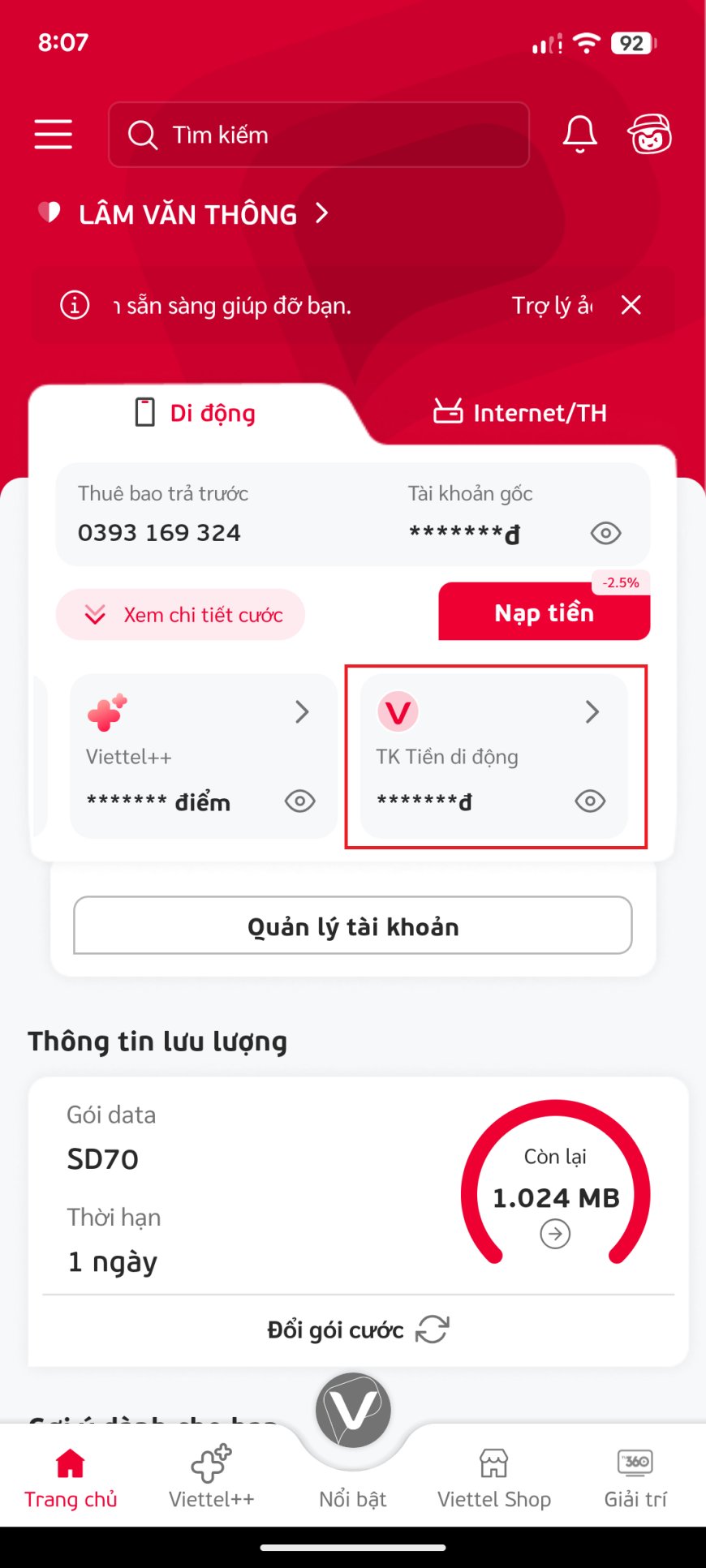Go to the Viettel Shop tab
Image resolution: width=706 pixels, height=1568 pixels.
(493, 1478)
